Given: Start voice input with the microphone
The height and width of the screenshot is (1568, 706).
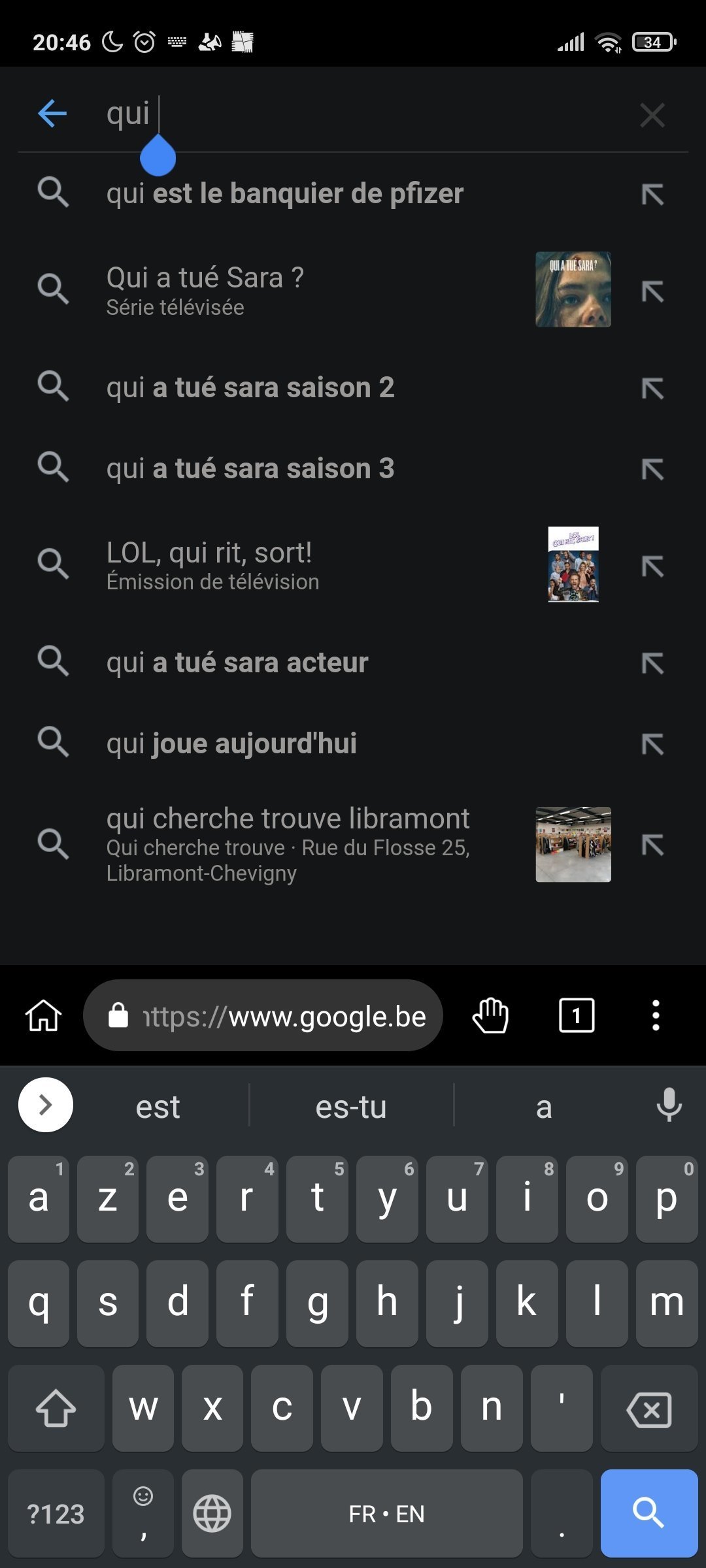Looking at the screenshot, I should (x=669, y=1105).
